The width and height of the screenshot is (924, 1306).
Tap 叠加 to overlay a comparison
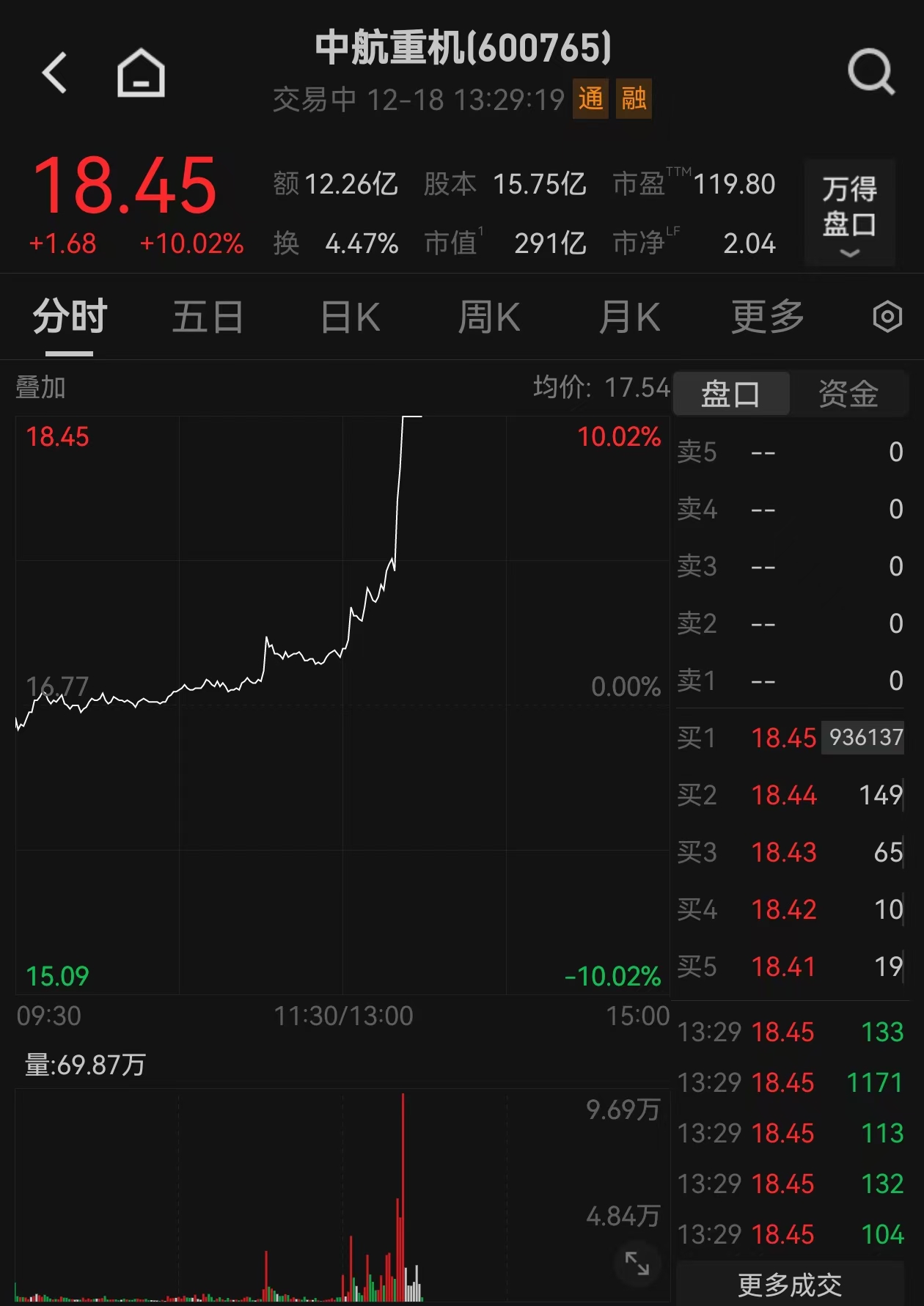tap(41, 387)
